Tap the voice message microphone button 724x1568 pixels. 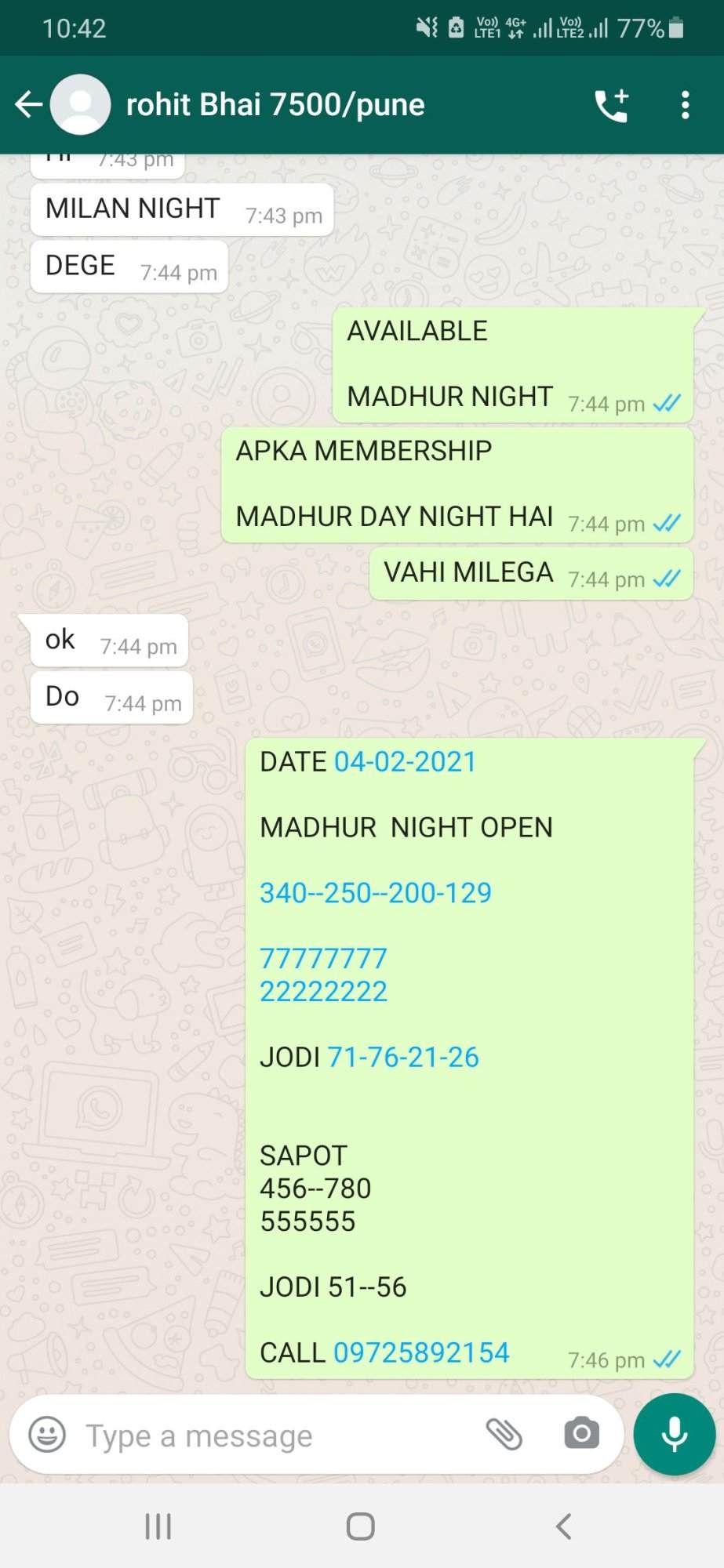(x=675, y=1435)
